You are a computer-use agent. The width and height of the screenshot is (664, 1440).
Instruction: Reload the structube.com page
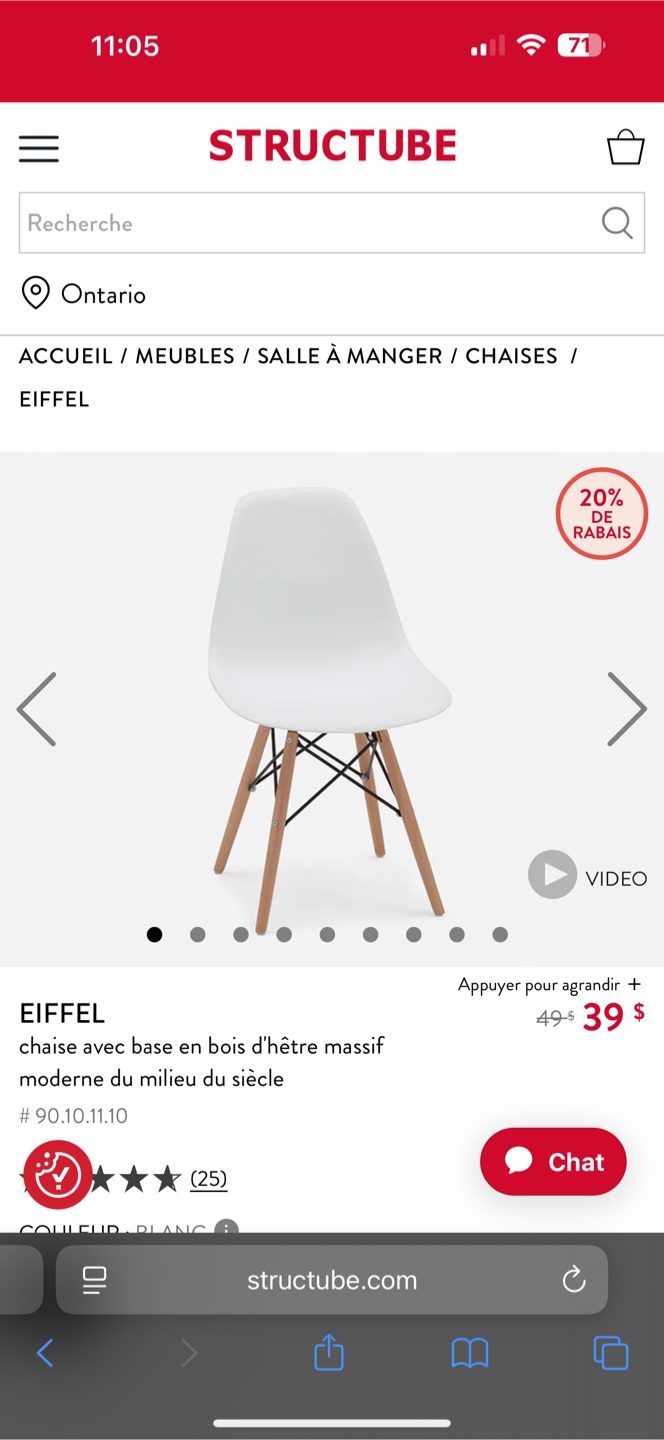point(573,1279)
